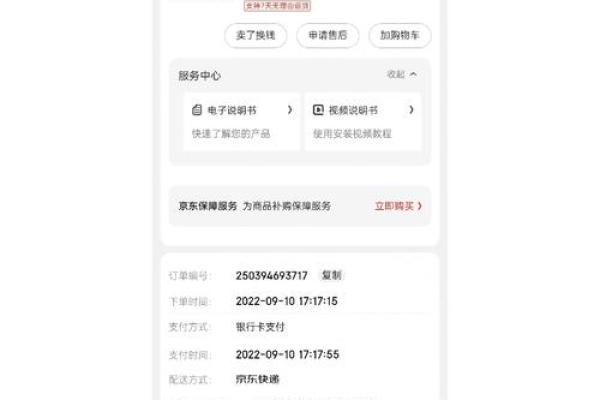Tap the 卖了换钱 button
Image resolution: width=600 pixels, height=400 pixels.
(255, 35)
